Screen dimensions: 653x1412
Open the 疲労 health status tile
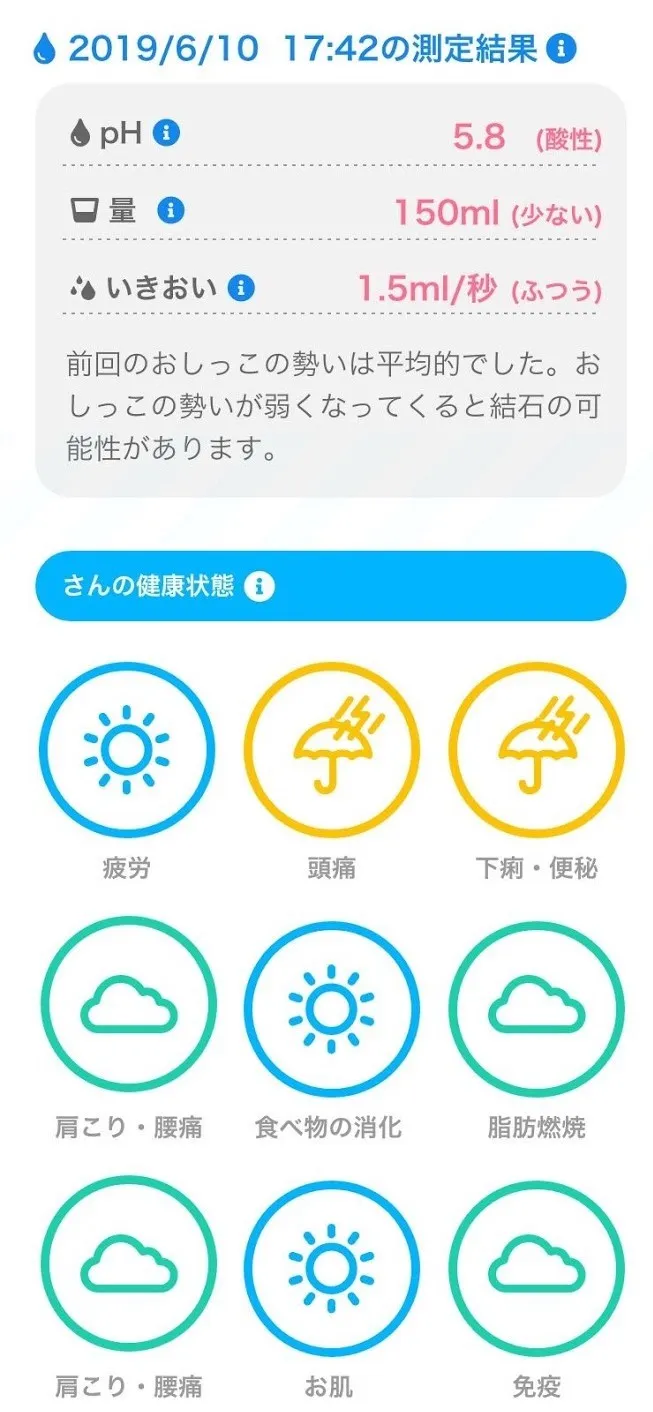(126, 749)
